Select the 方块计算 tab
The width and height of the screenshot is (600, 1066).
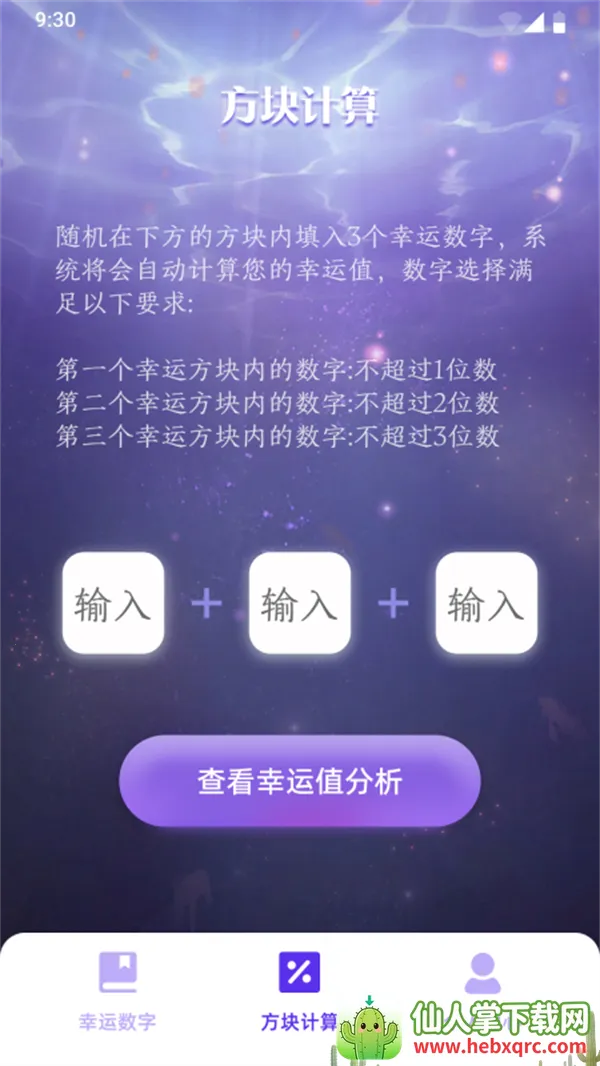tap(299, 988)
